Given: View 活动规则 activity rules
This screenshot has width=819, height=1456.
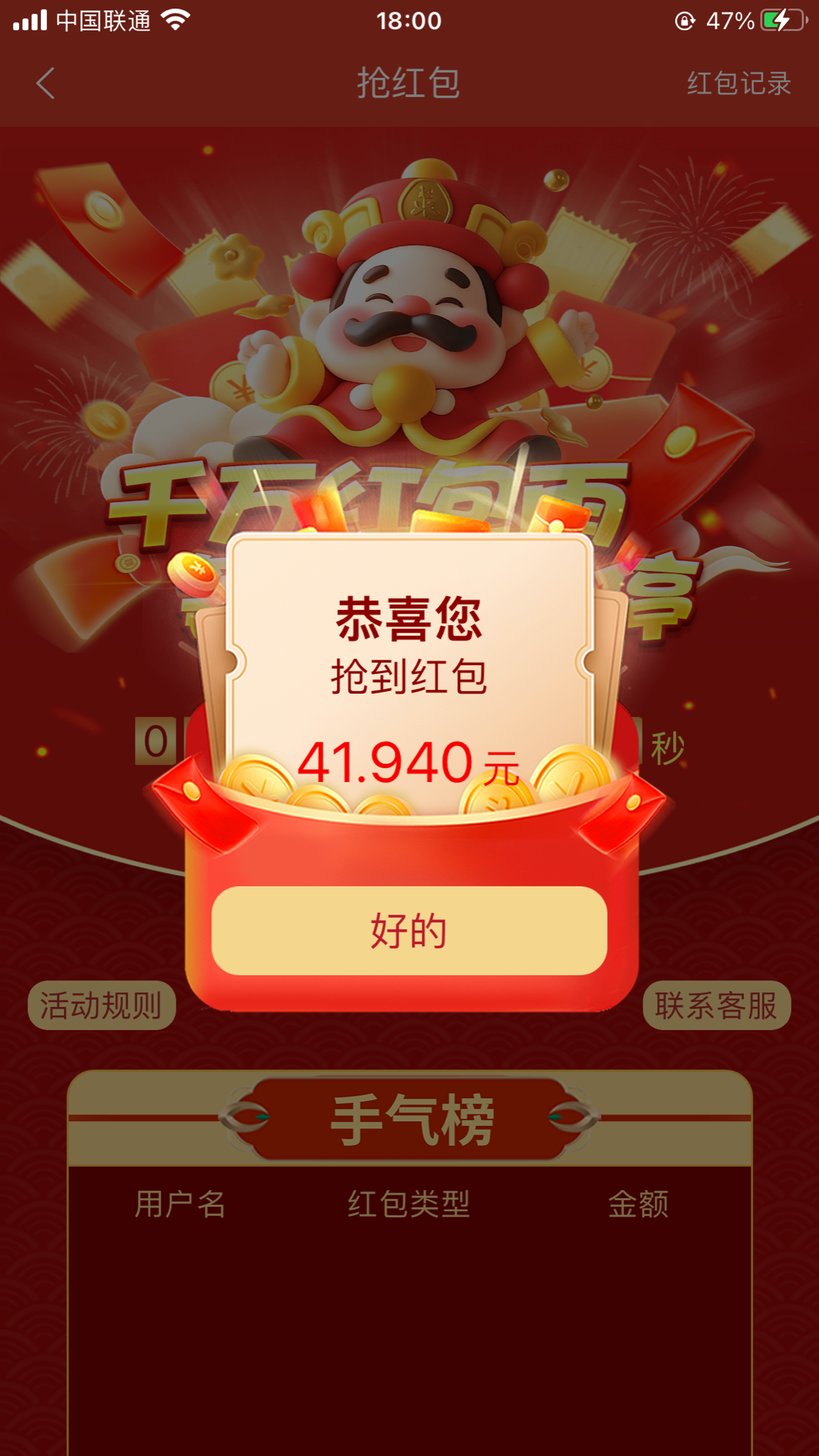Looking at the screenshot, I should [101, 1006].
